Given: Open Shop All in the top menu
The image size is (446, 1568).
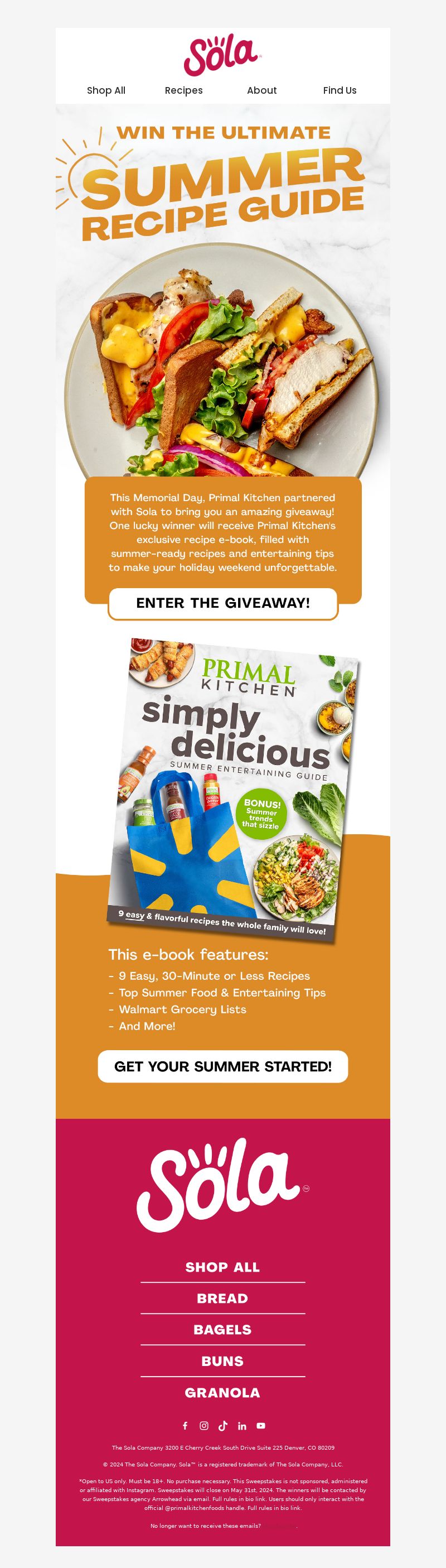Looking at the screenshot, I should point(106,90).
